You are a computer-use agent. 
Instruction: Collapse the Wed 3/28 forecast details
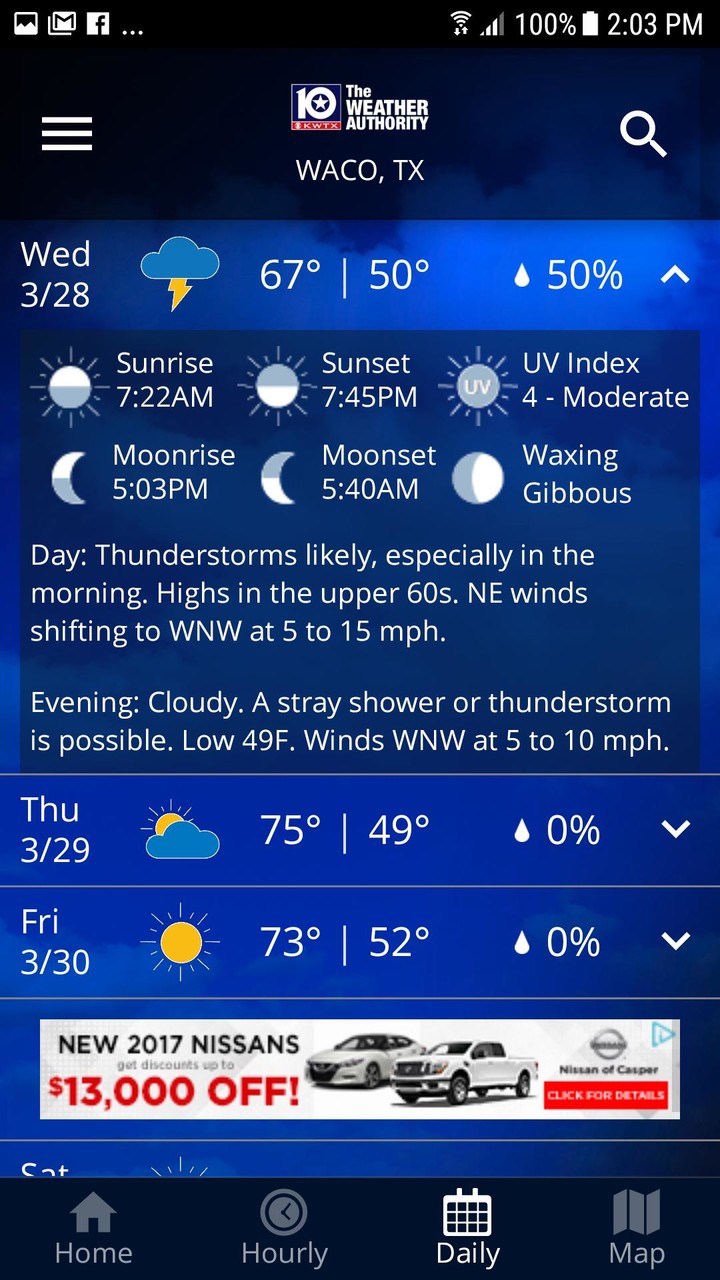coord(676,275)
